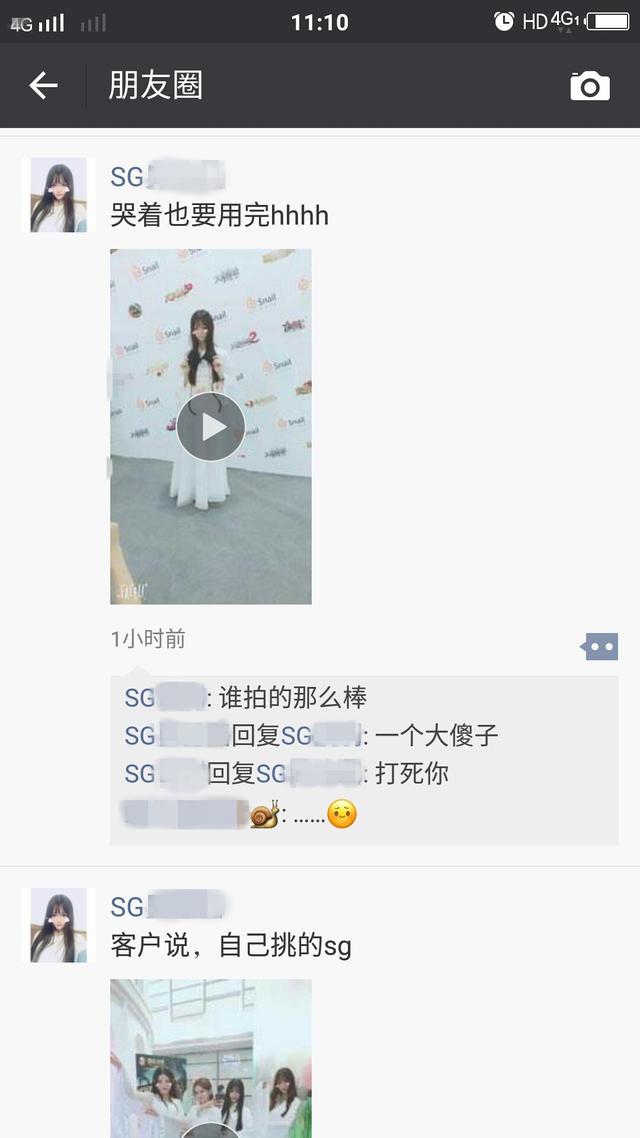
Task: Open the avatar beside the 客户说，自己挑的sg post
Action: [59, 925]
